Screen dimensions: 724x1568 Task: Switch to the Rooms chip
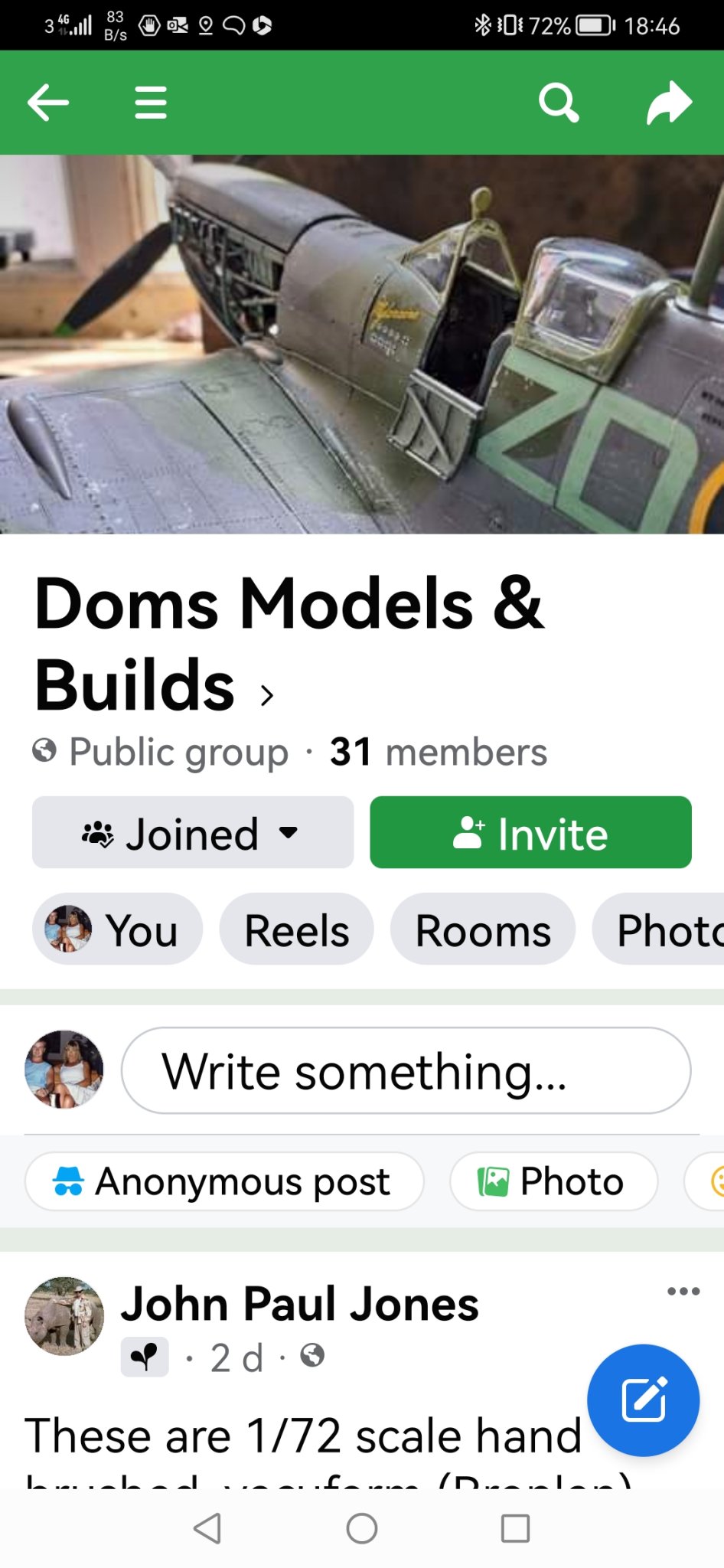(483, 929)
